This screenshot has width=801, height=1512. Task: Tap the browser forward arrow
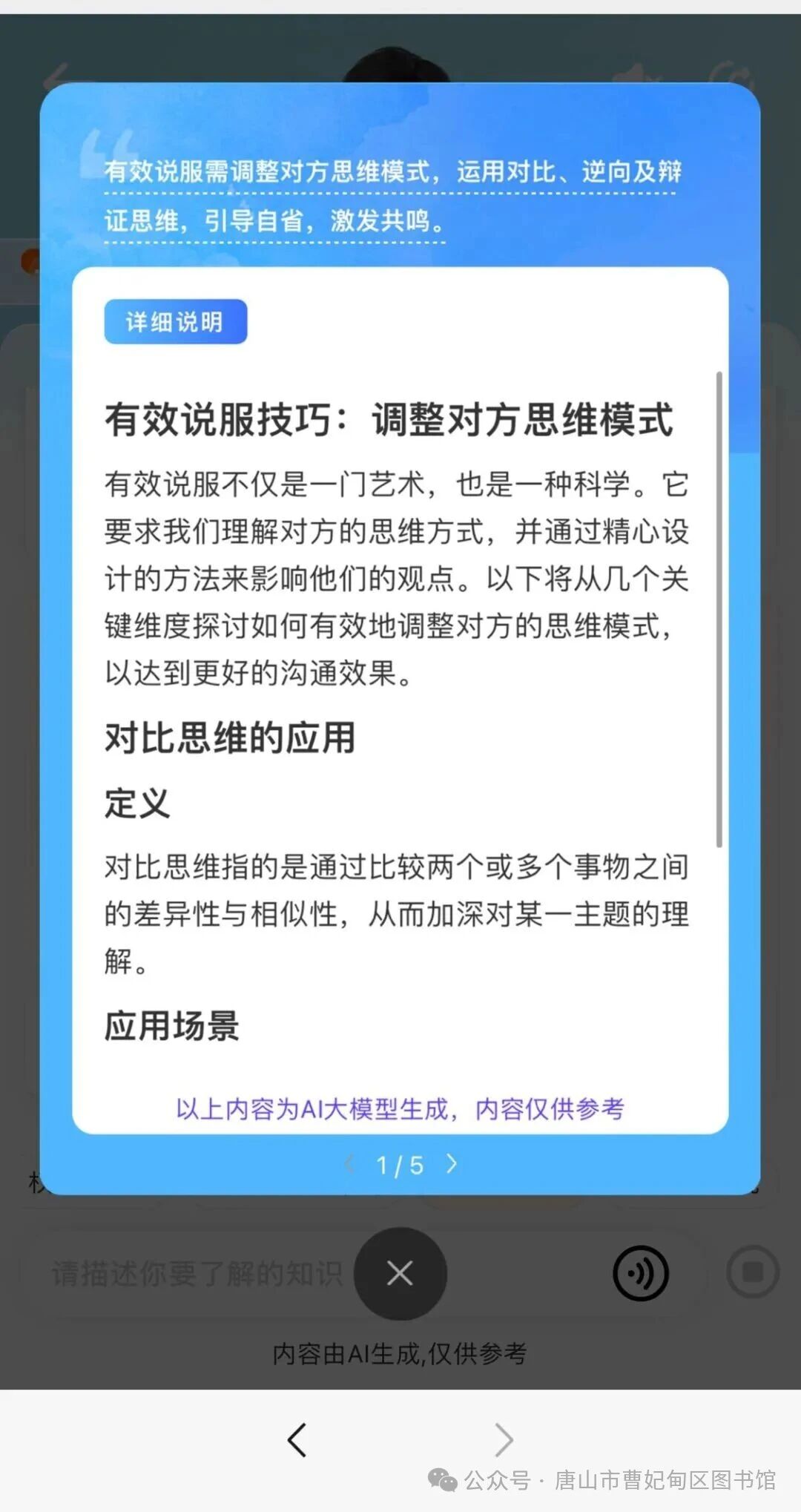click(x=504, y=1440)
